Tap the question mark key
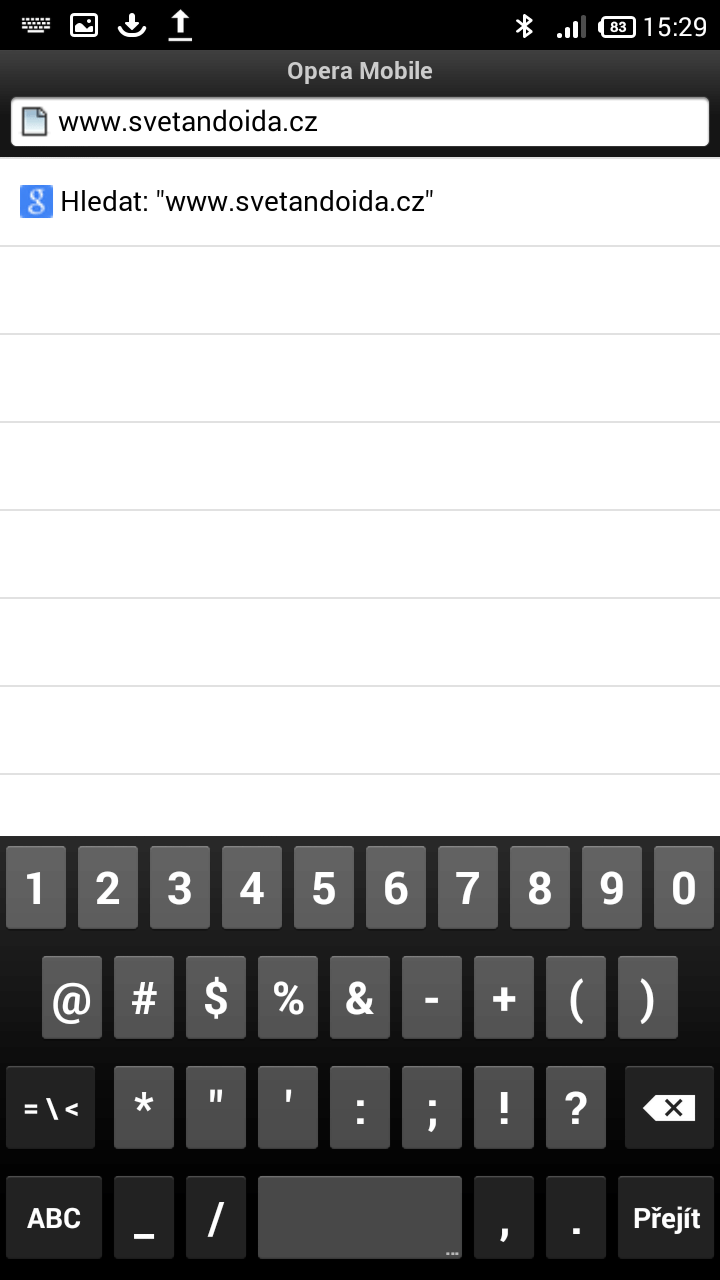Viewport: 720px width, 1280px height. 576,1107
